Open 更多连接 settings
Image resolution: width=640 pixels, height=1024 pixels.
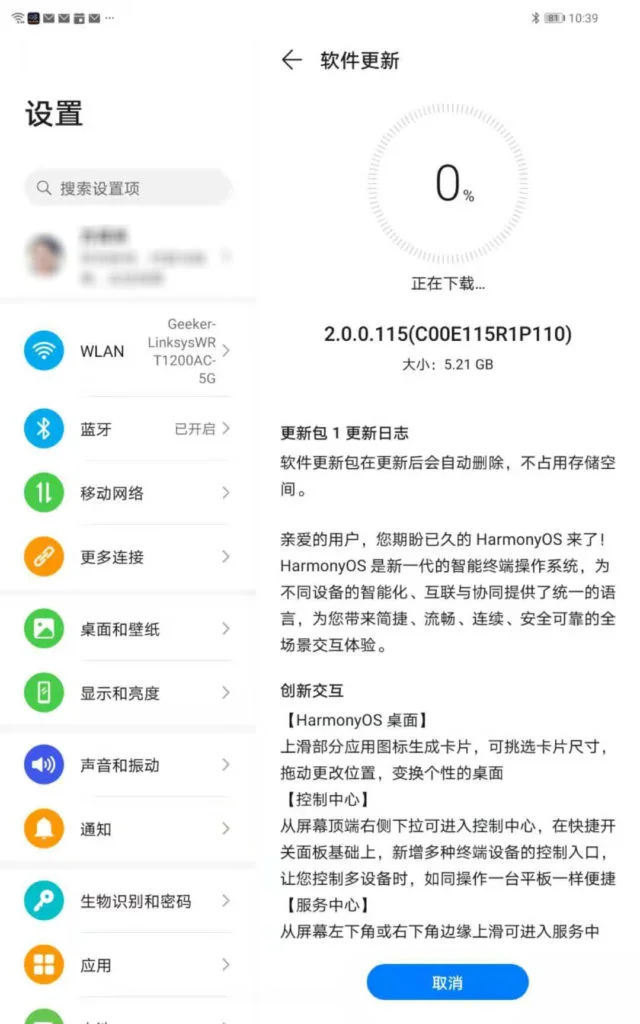(x=128, y=557)
